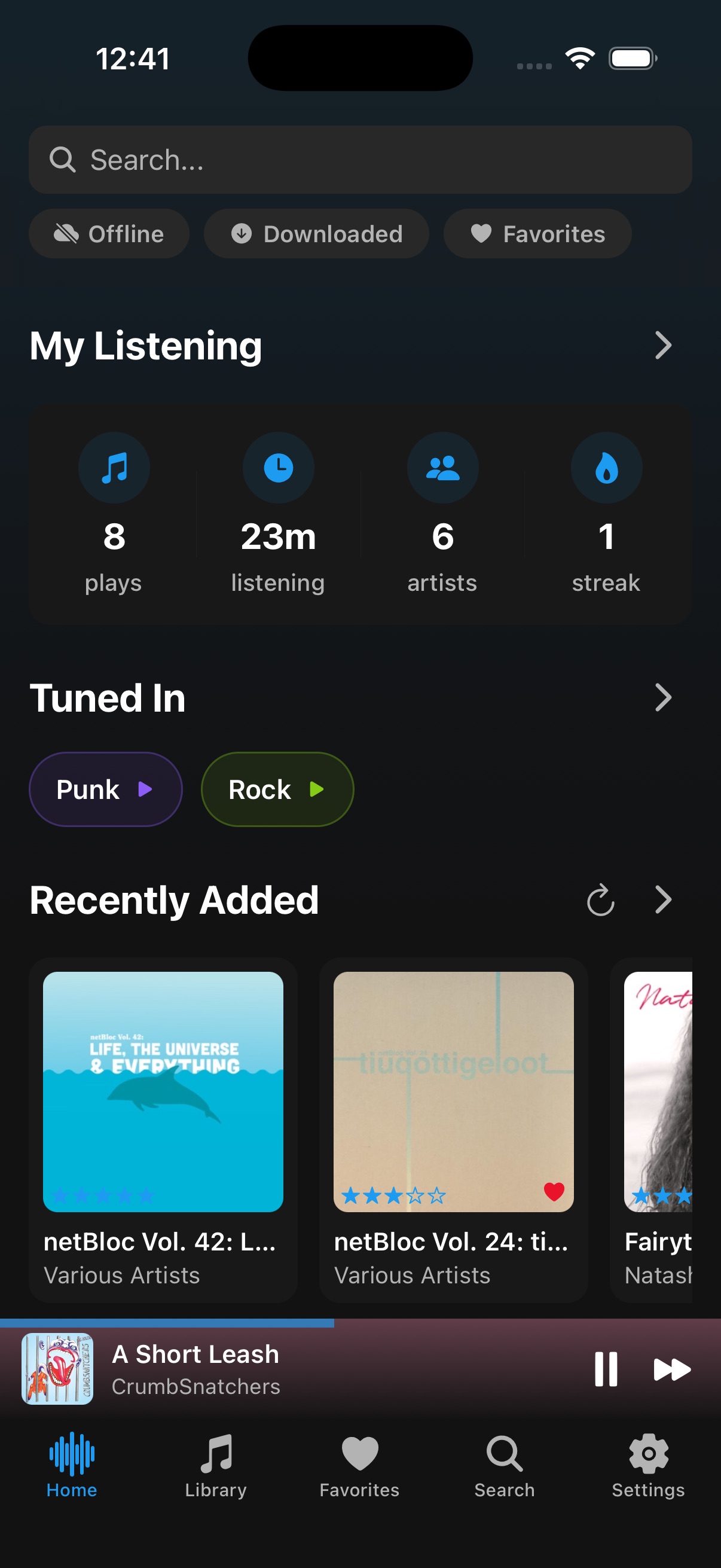The image size is (721, 1568).
Task: Toggle the Favorites filter chip
Action: (x=537, y=233)
